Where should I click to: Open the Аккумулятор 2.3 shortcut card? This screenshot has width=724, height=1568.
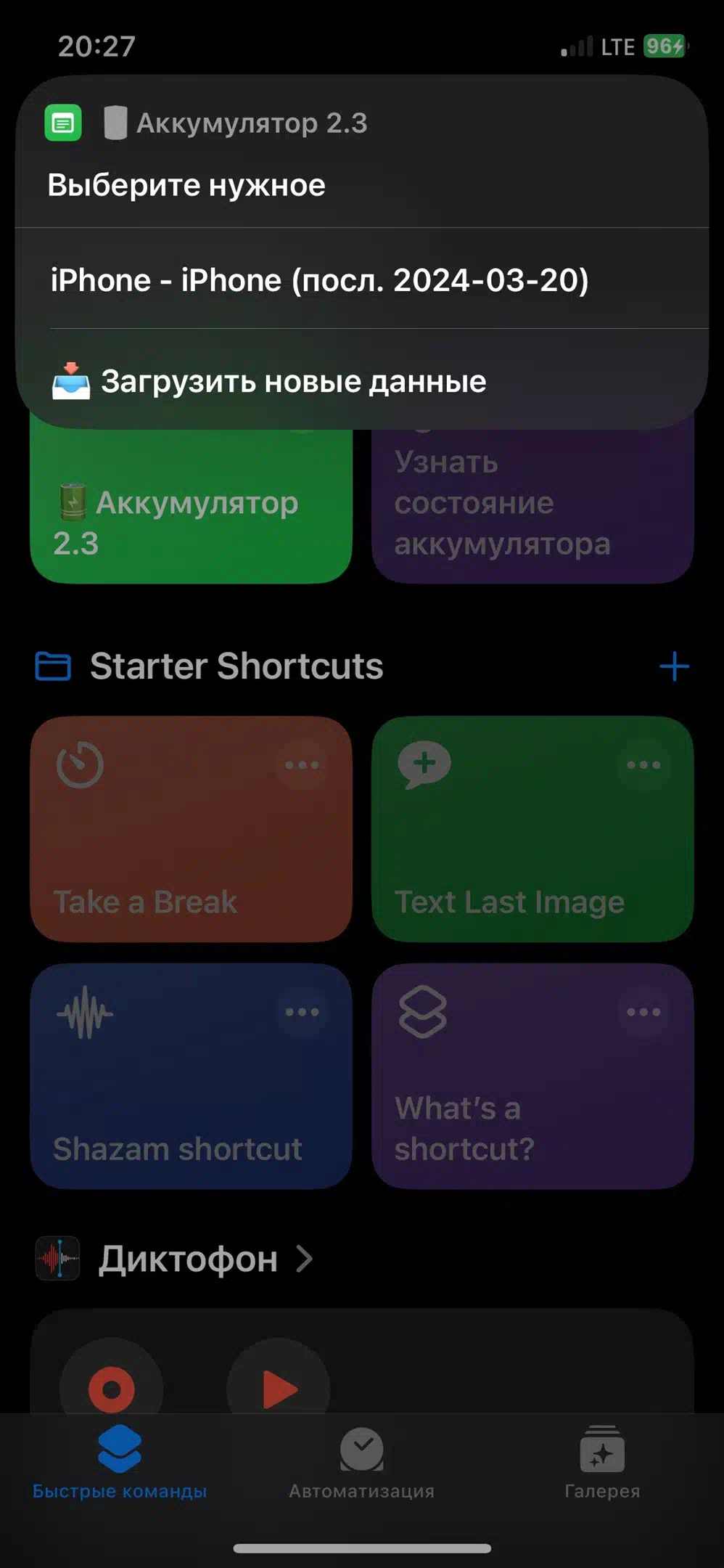[192, 506]
